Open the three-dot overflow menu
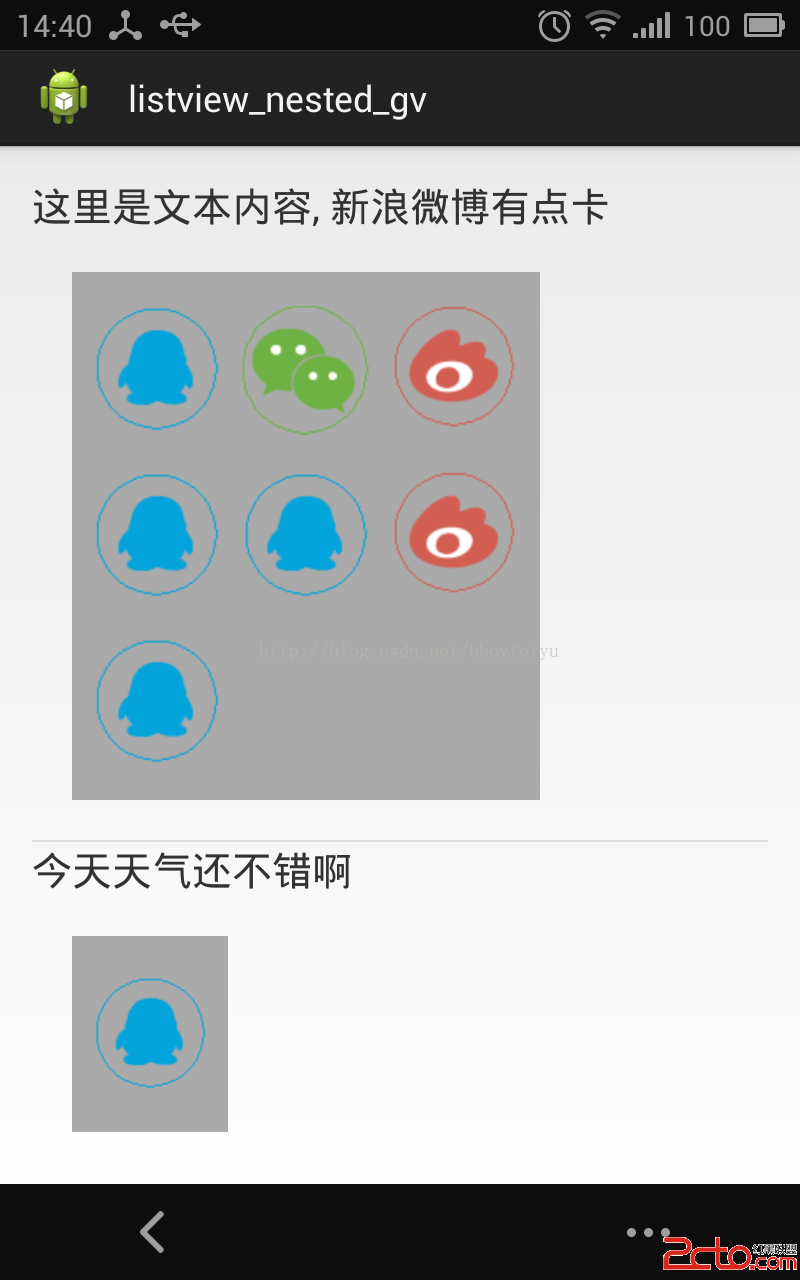Image resolution: width=800 pixels, height=1280 pixels. (647, 1232)
